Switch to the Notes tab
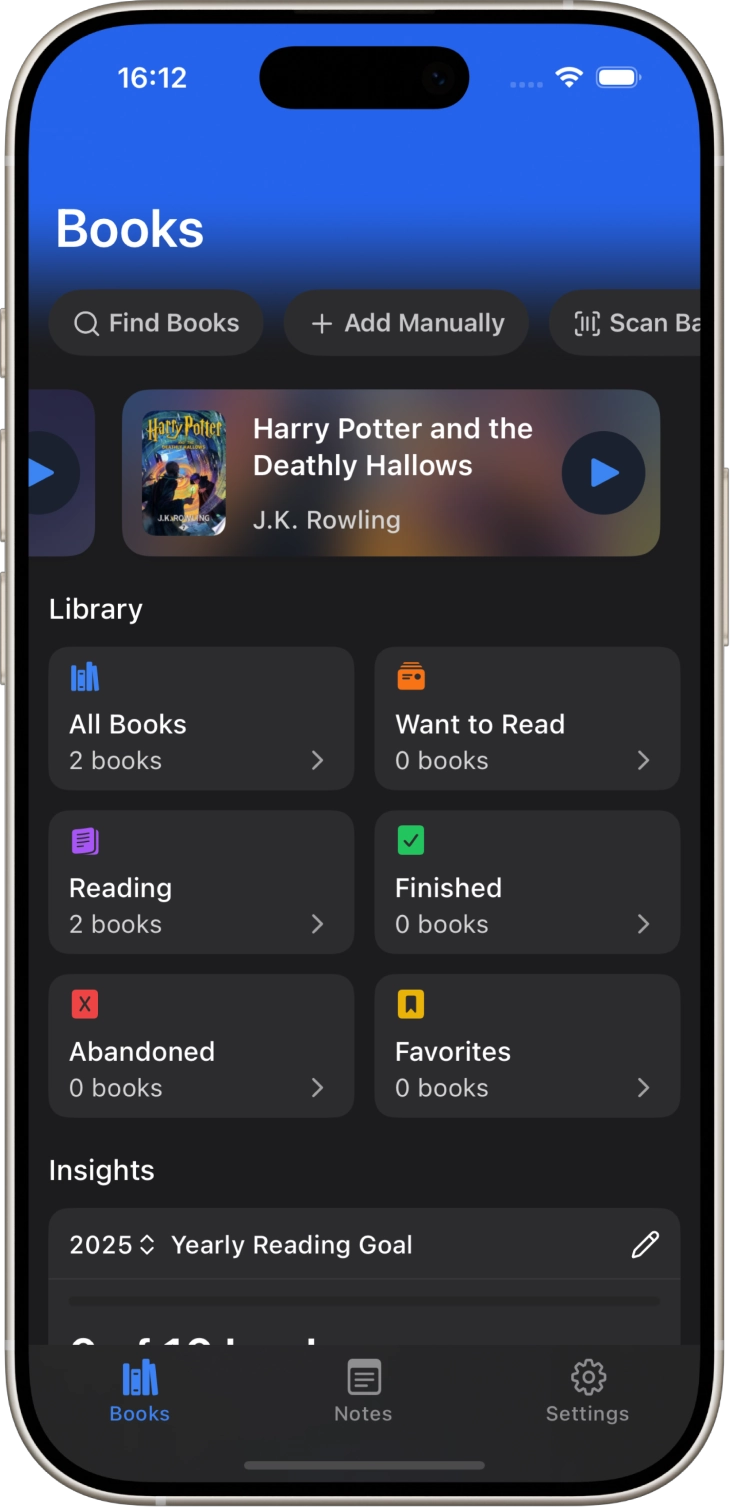Screen dimensions: 738x1510 coord(363,1390)
